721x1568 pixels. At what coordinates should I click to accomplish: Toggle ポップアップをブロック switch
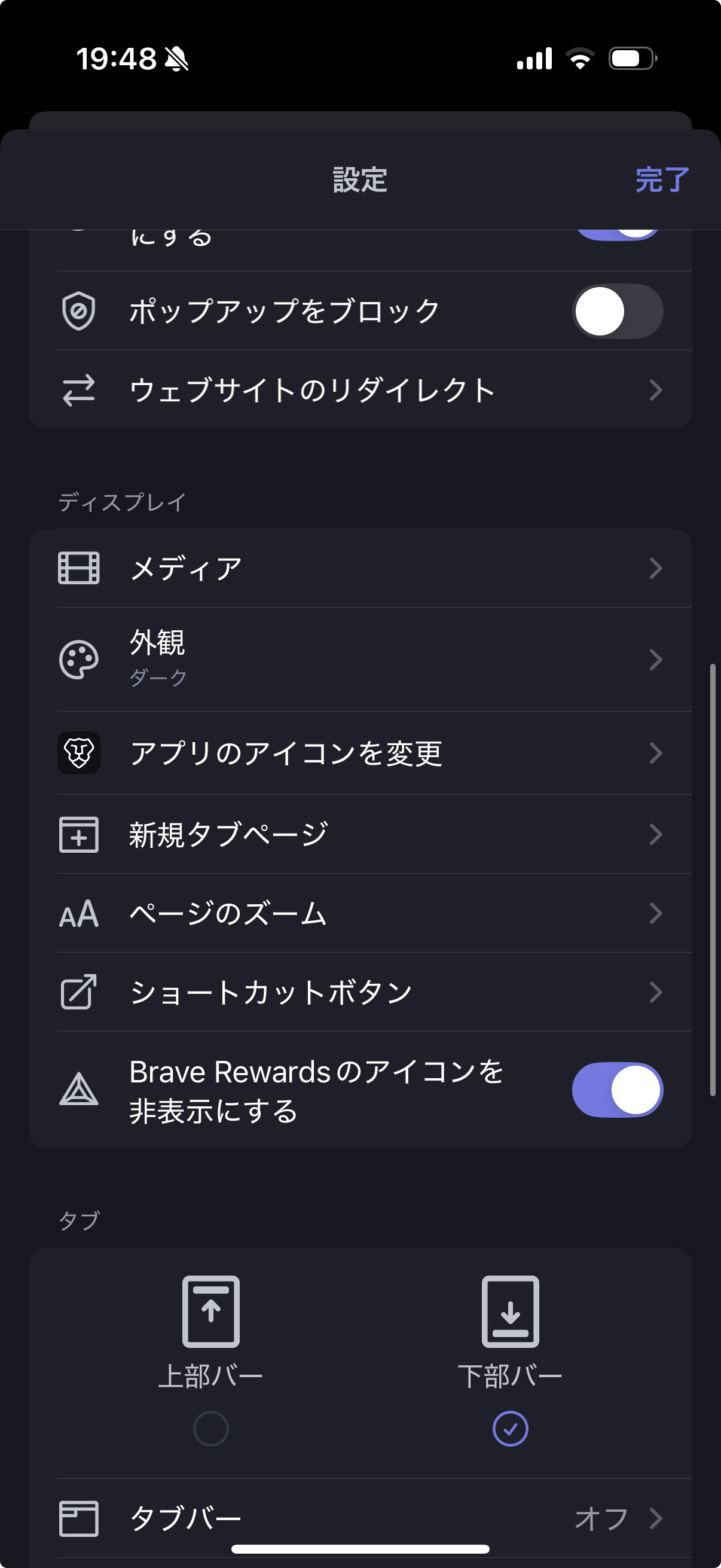pyautogui.click(x=618, y=311)
